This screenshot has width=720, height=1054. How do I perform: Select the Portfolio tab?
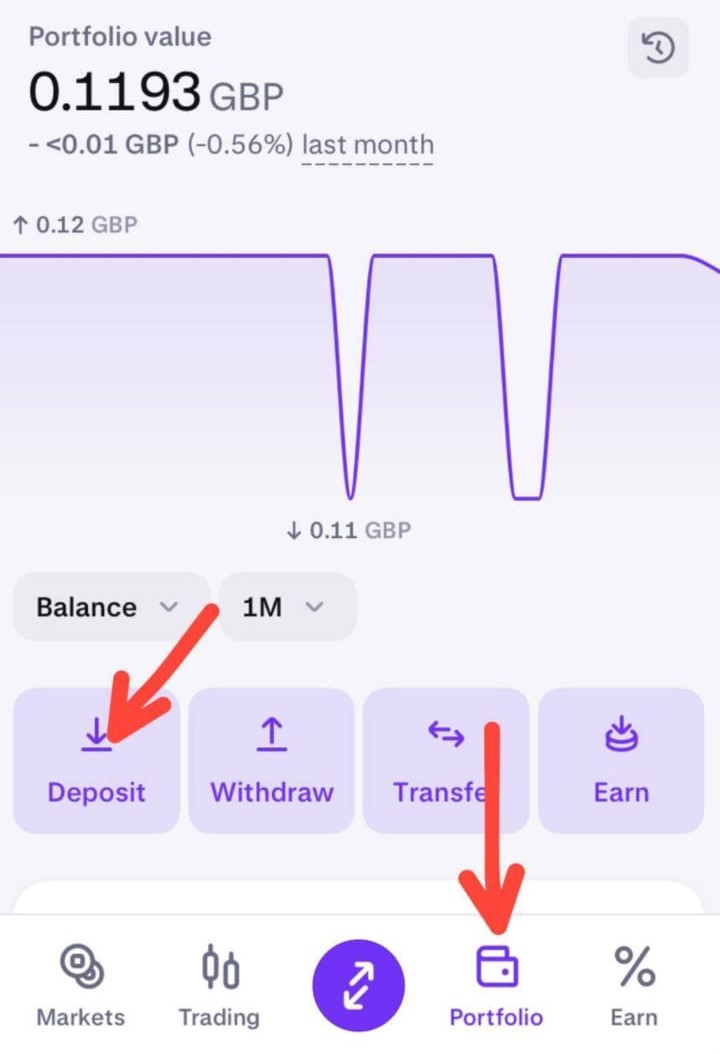(x=496, y=985)
